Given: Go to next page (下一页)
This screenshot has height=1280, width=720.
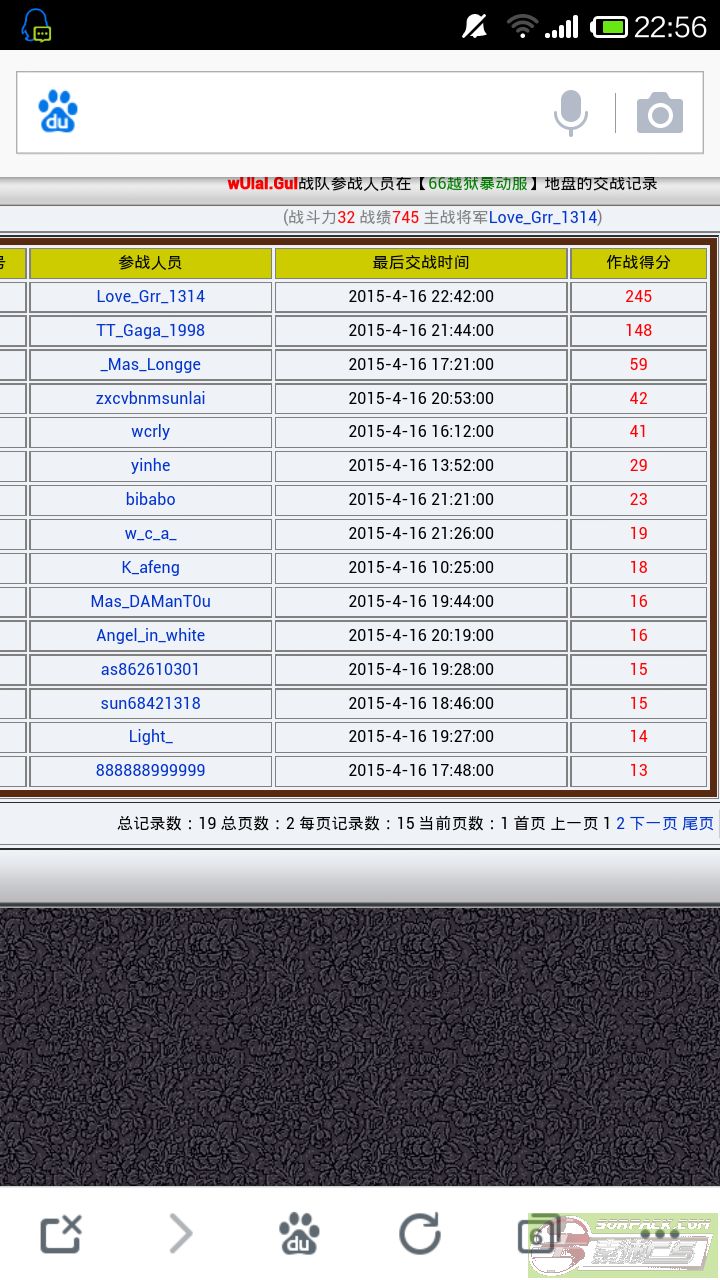Looking at the screenshot, I should pyautogui.click(x=654, y=824).
